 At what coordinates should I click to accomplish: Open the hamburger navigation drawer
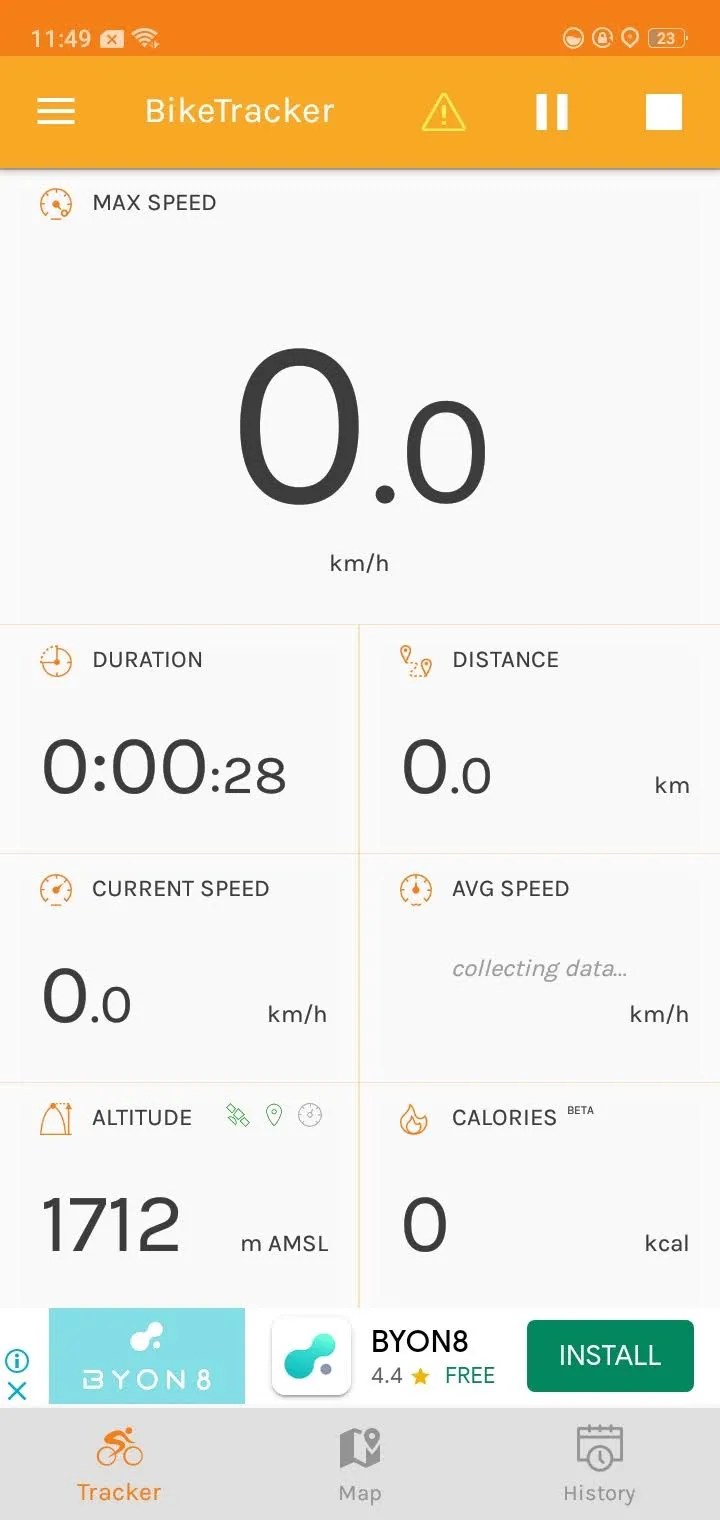click(56, 111)
